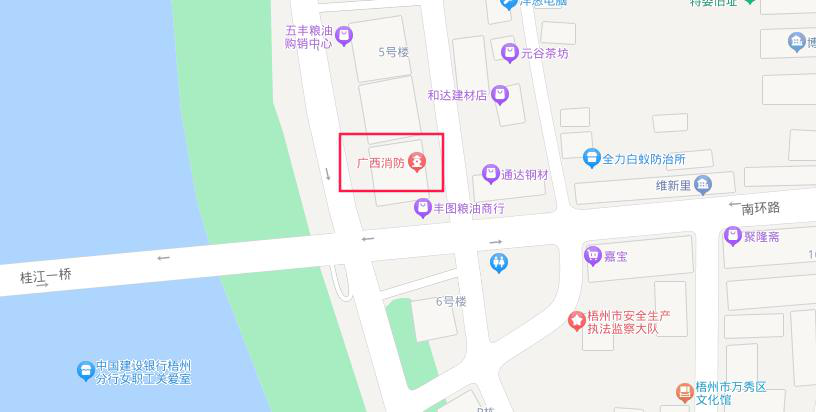This screenshot has height=412, width=816.
Task: Open the 元谷茶坊 place pin
Action: pyautogui.click(x=509, y=53)
